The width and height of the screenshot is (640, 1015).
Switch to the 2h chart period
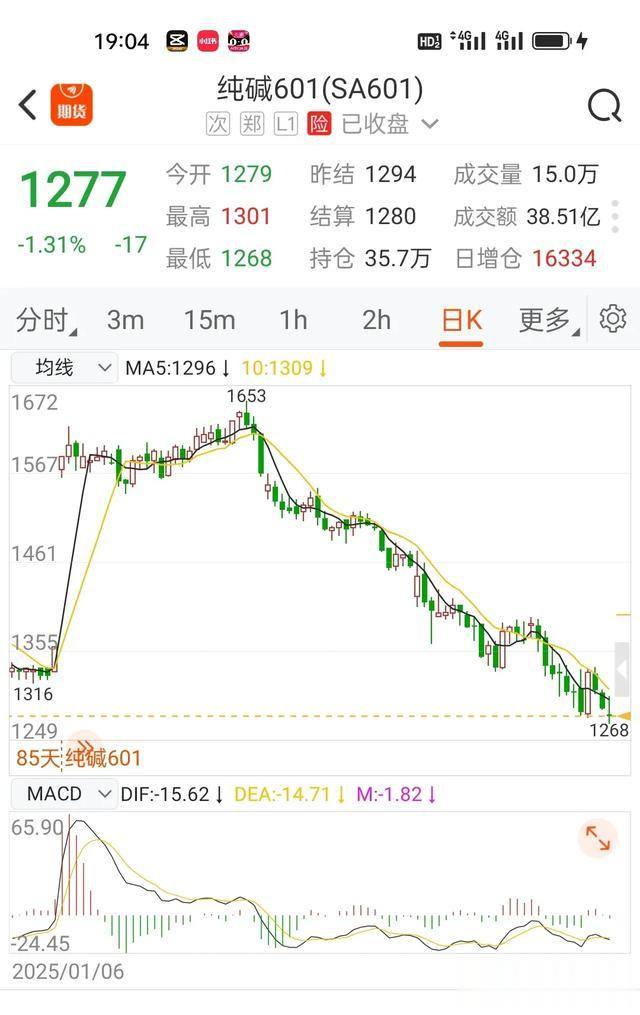click(x=376, y=320)
